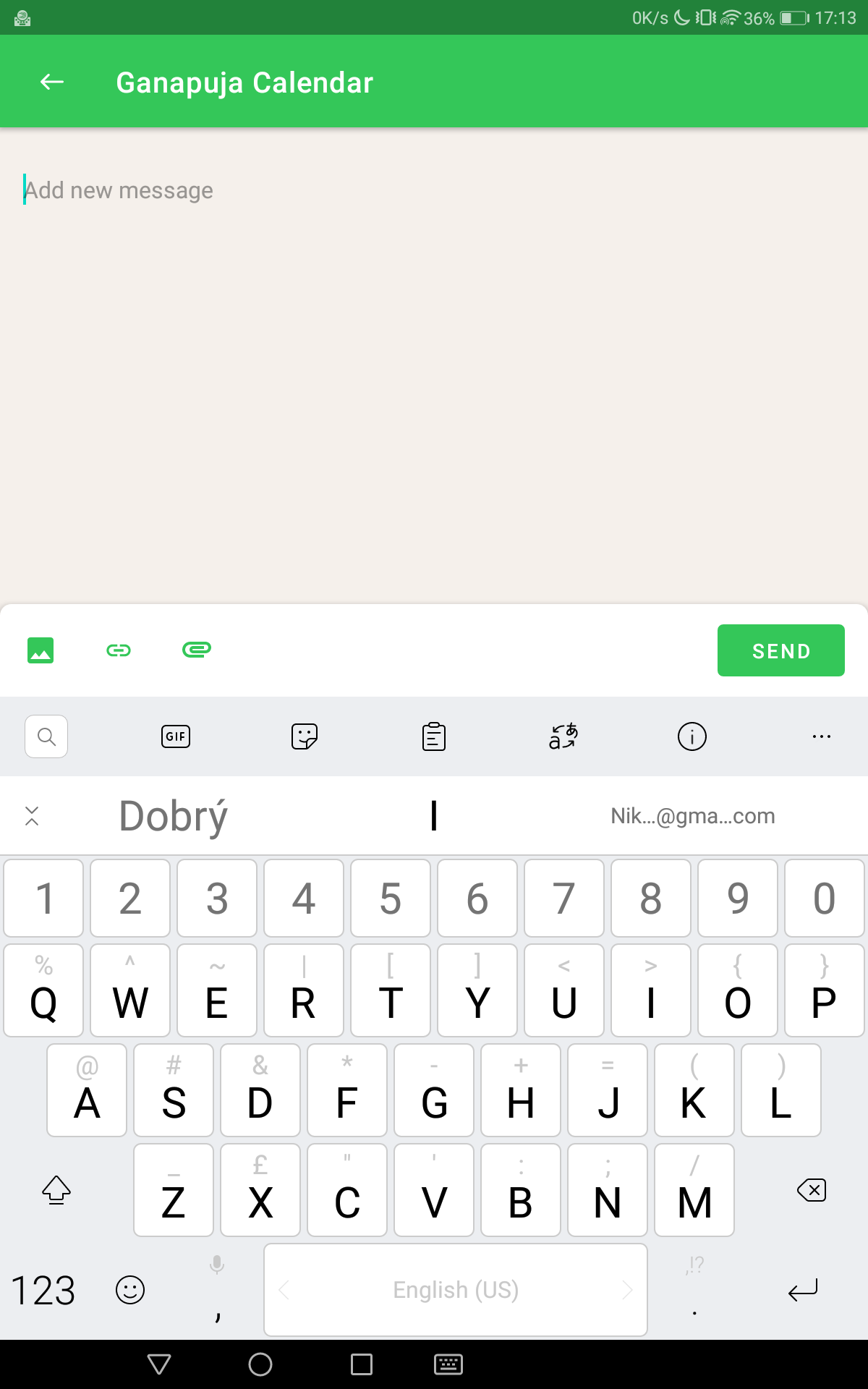Insert the suggested email address

tap(692, 816)
